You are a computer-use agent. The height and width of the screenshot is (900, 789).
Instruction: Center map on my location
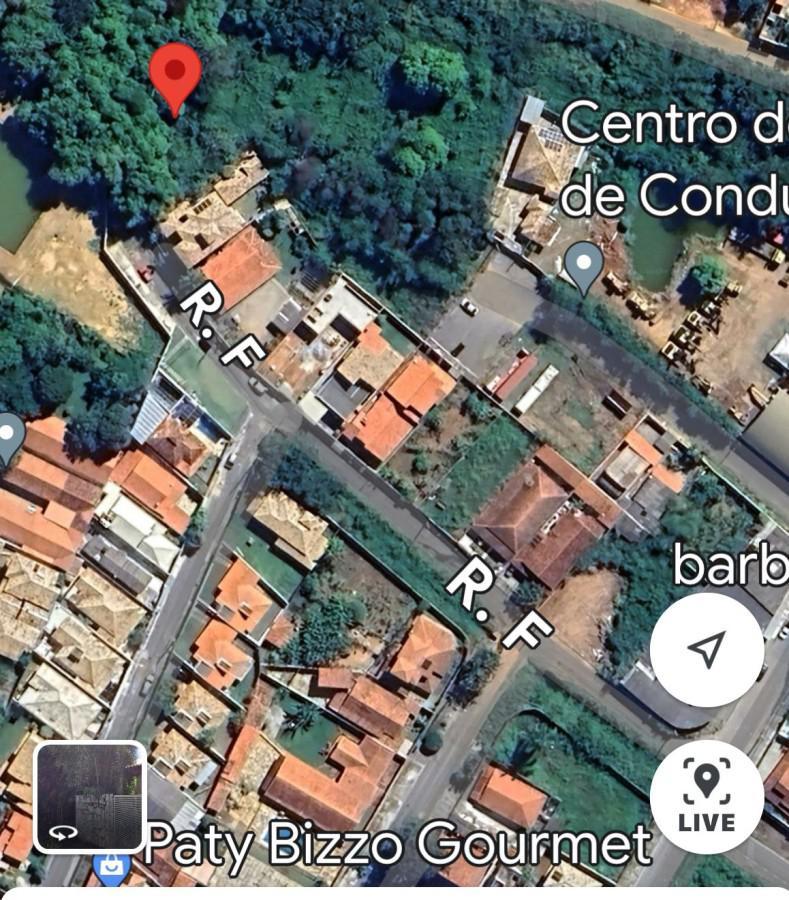pyautogui.click(x=706, y=650)
